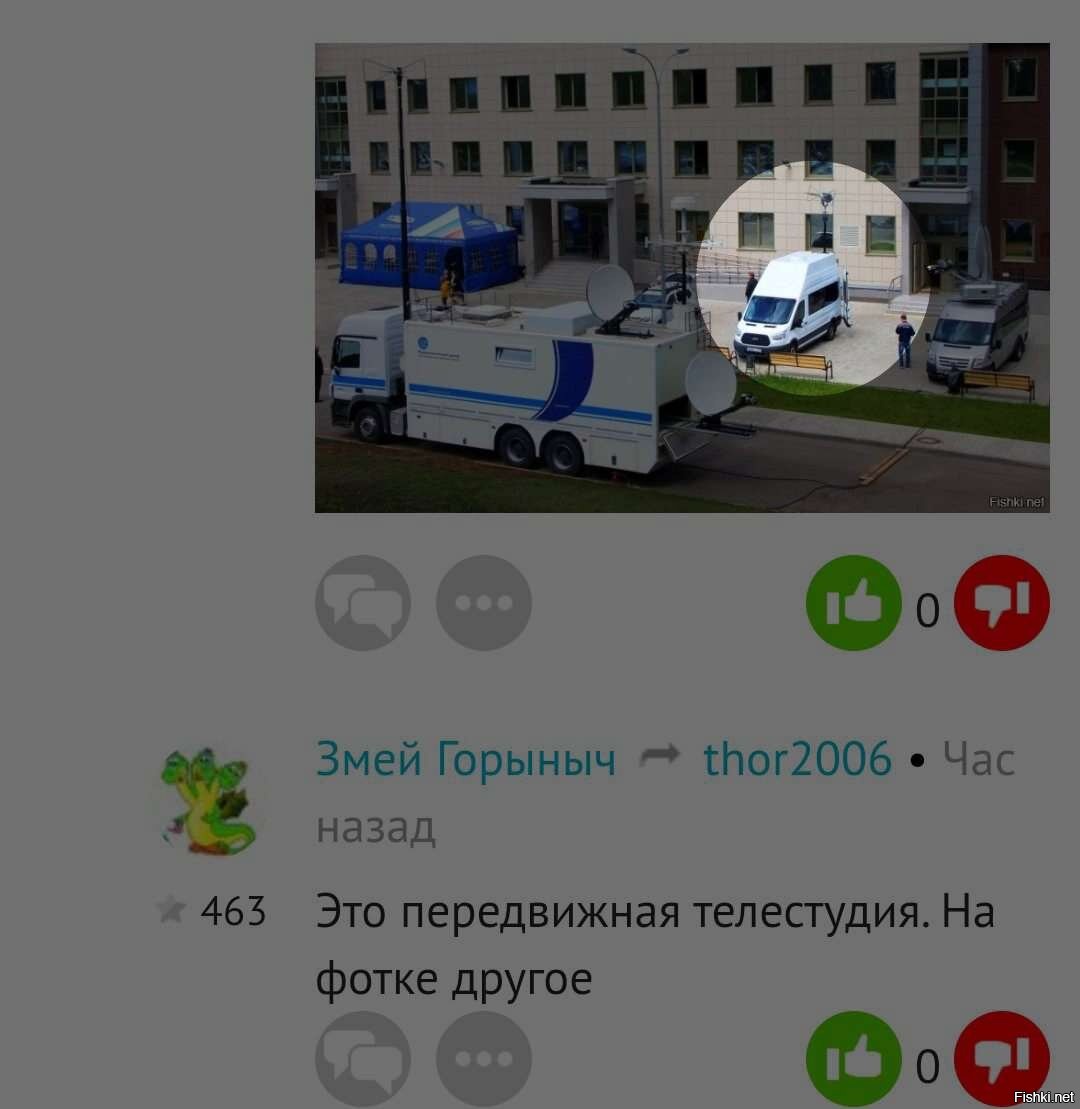The width and height of the screenshot is (1080, 1109).
Task: Tap Змей Горыныч's dragon avatar
Action: pyautogui.click(x=208, y=802)
